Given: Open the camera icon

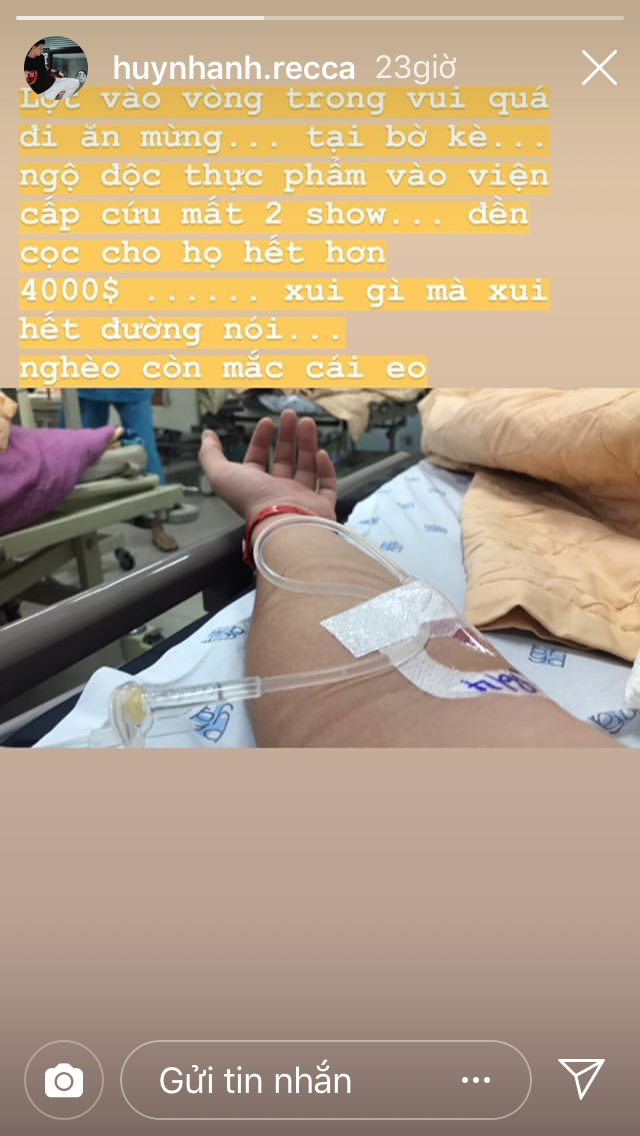Looking at the screenshot, I should (x=64, y=1080).
